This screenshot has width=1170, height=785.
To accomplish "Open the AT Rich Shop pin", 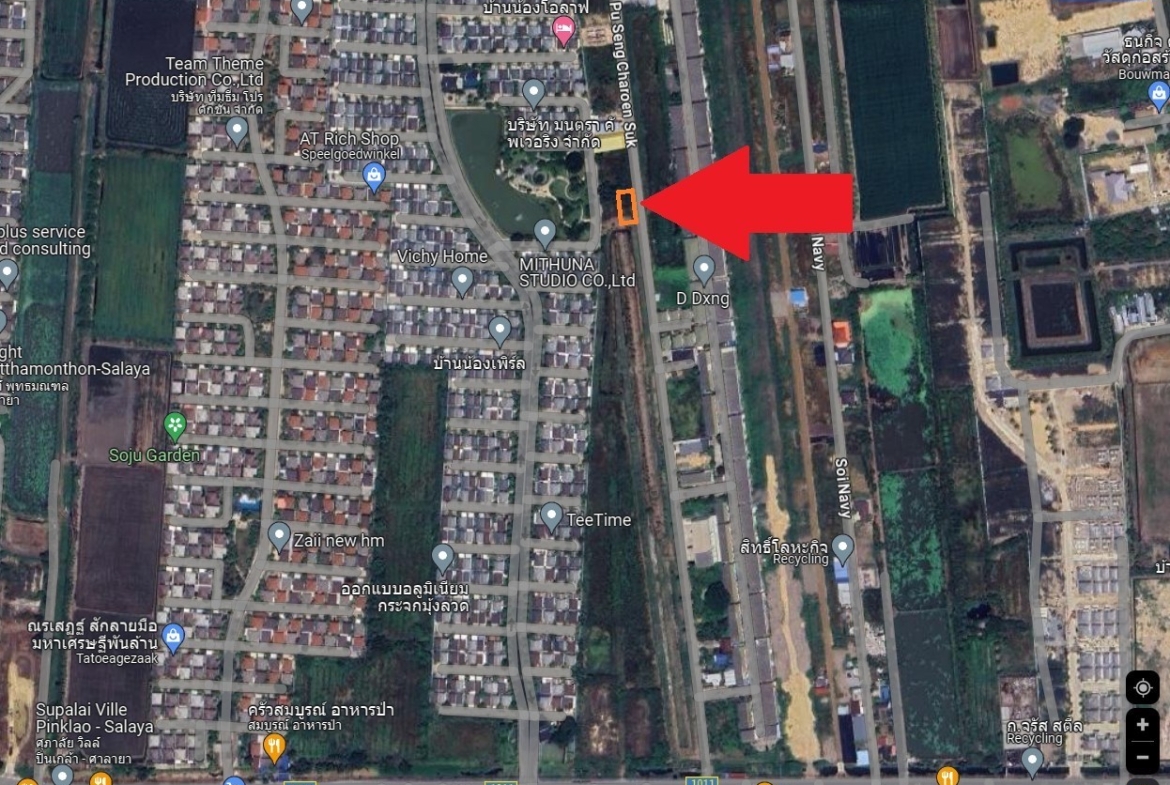I will (x=374, y=177).
